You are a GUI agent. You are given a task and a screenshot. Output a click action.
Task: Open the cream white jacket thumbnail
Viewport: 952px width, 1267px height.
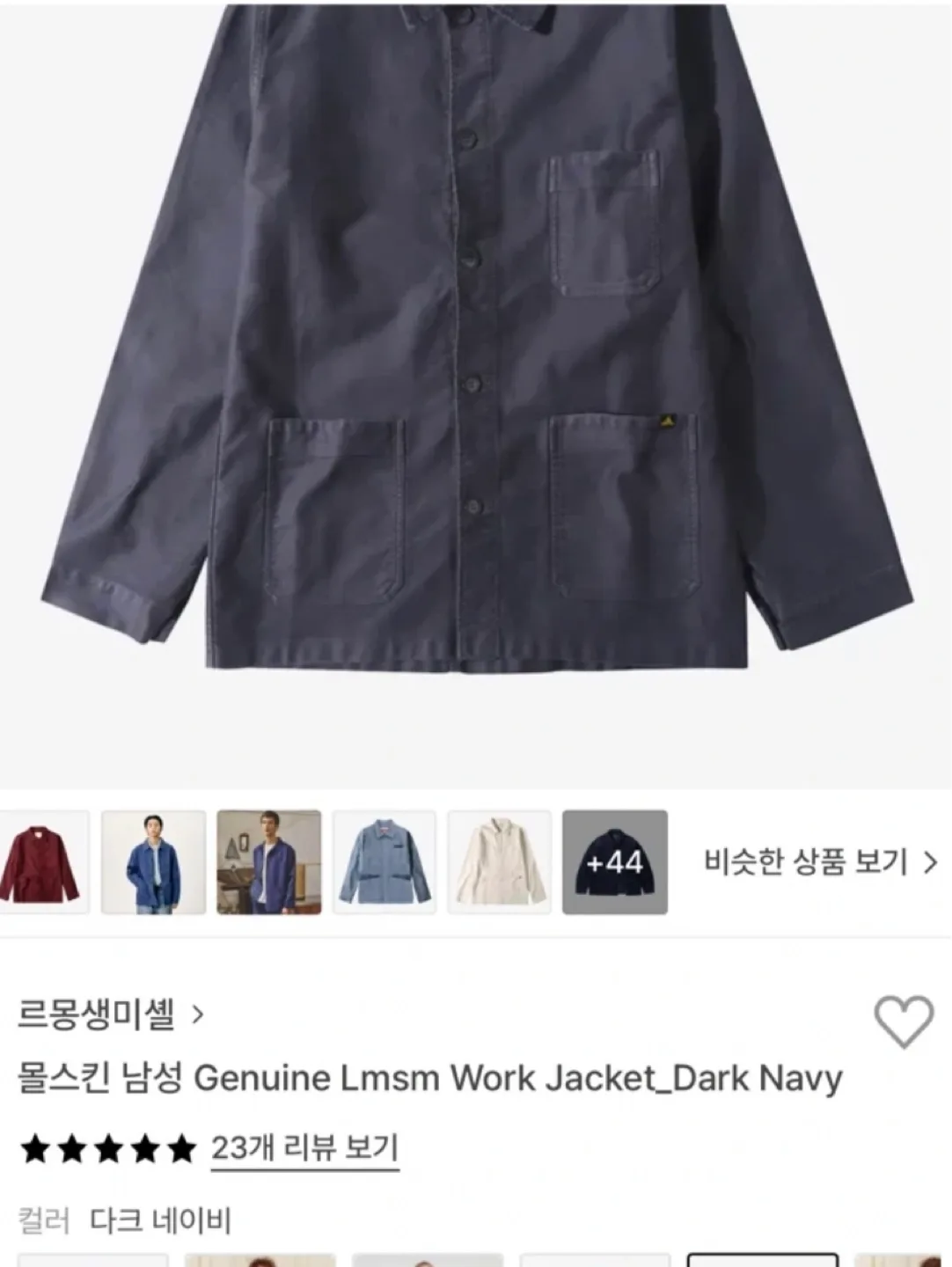coord(500,862)
